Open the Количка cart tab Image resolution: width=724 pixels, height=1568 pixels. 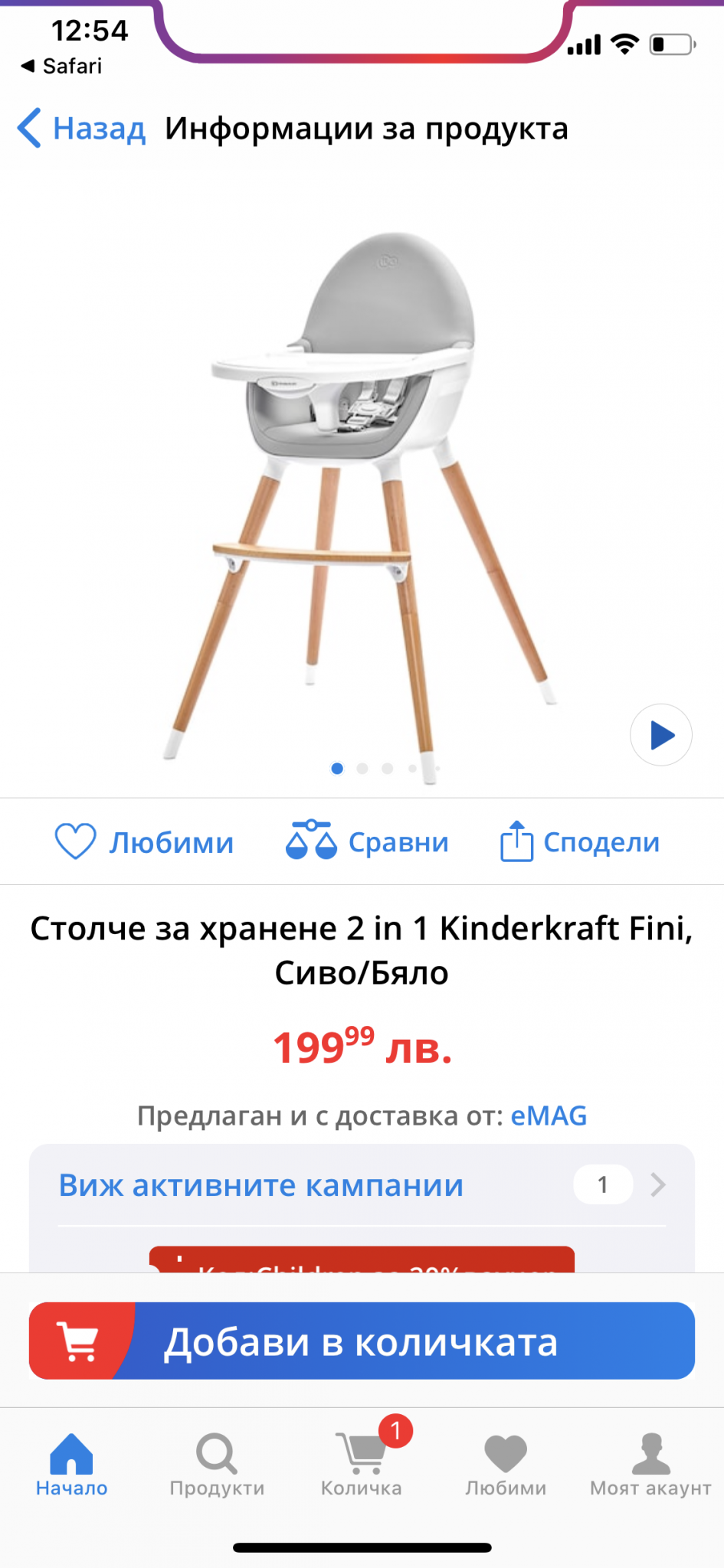click(x=361, y=1465)
